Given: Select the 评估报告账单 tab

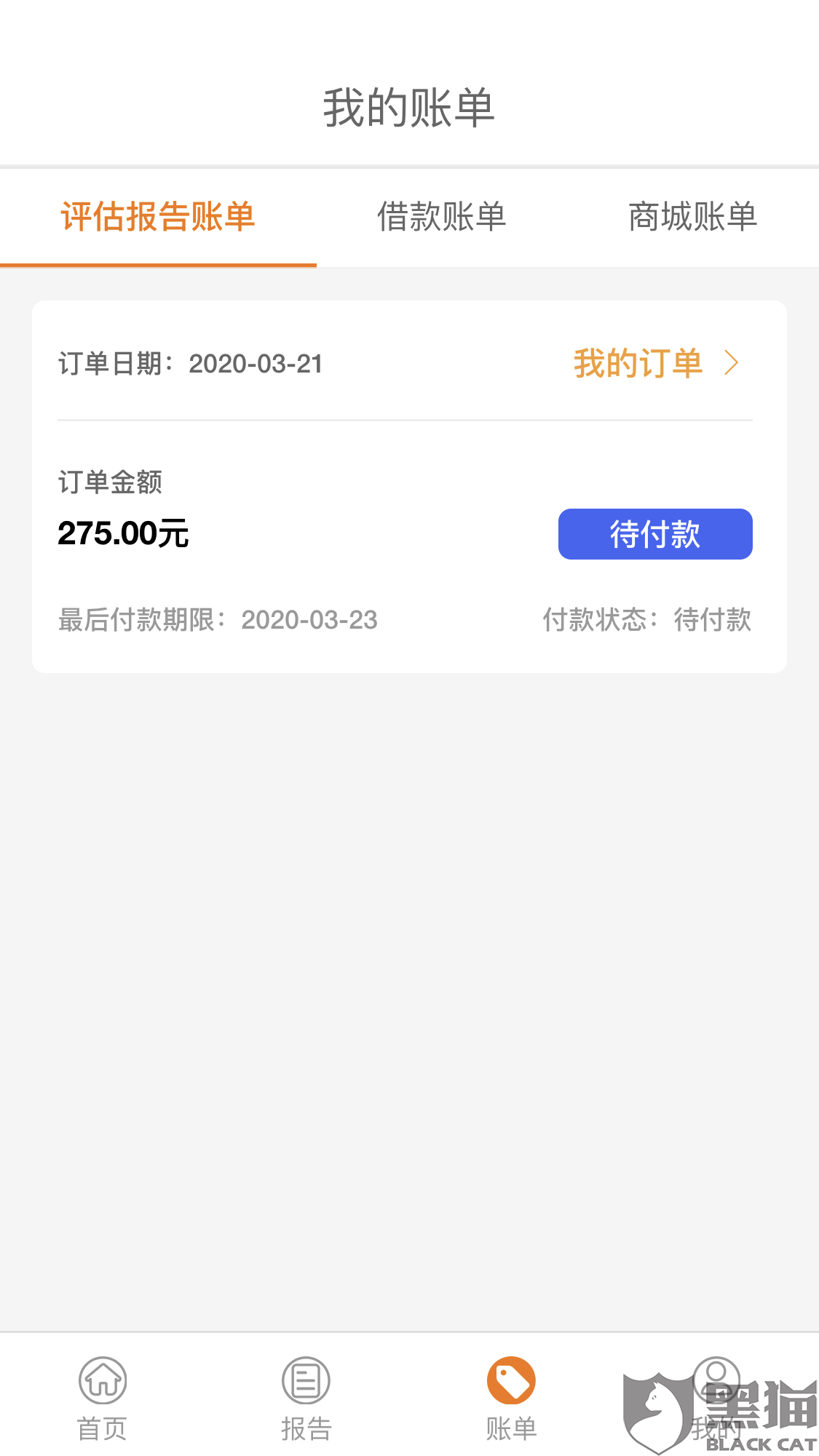Looking at the screenshot, I should point(158,217).
